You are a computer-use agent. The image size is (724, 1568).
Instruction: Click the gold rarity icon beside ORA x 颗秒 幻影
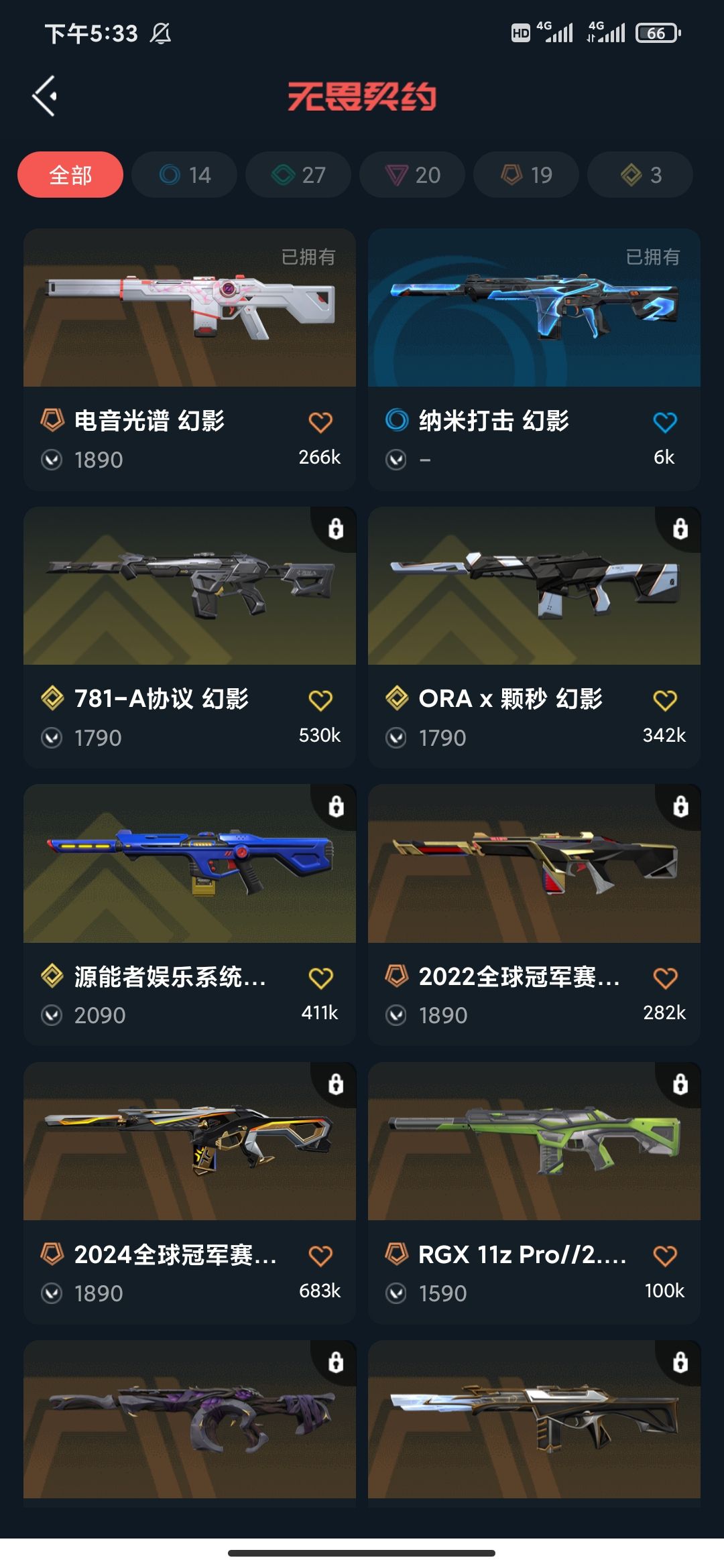pyautogui.click(x=399, y=699)
